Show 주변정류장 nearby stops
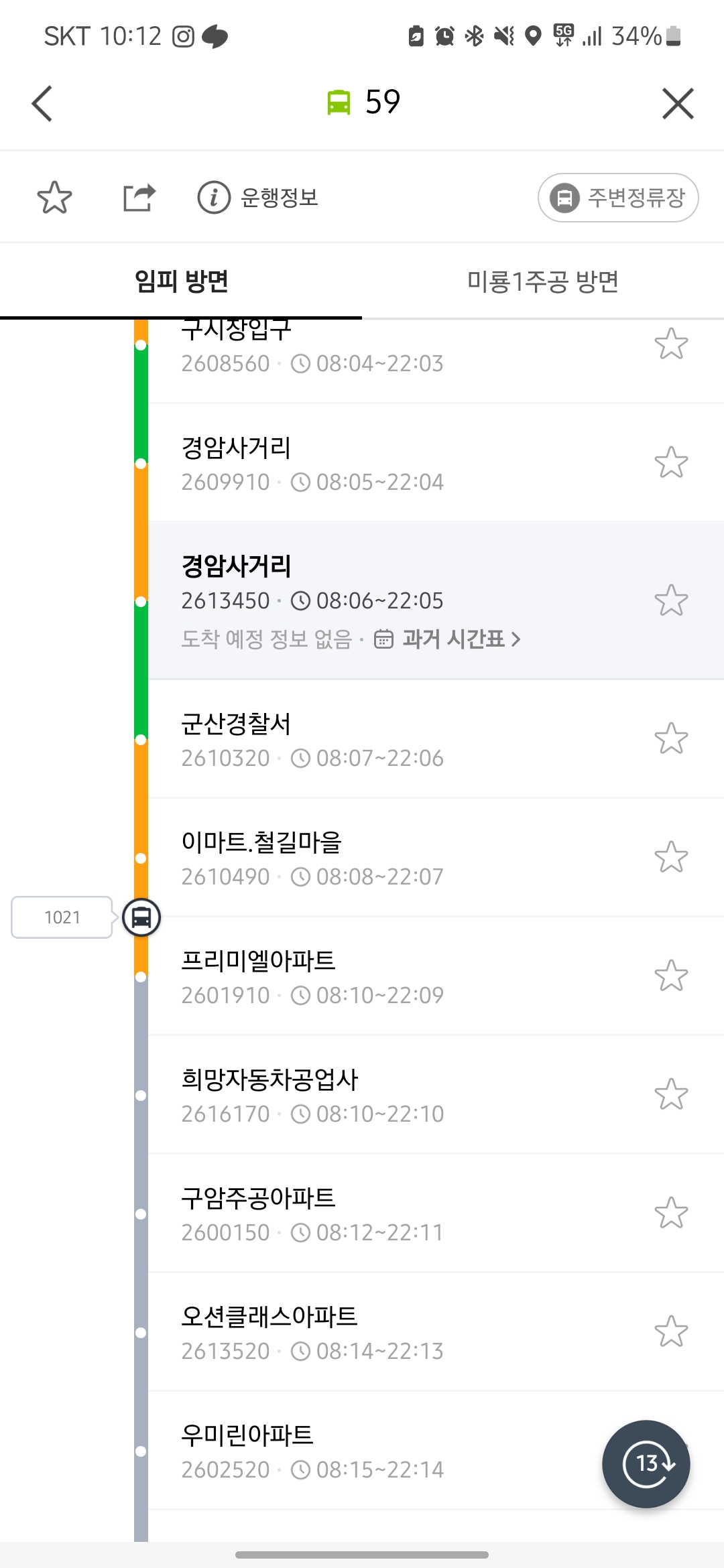Viewport: 724px width, 1568px height. (617, 198)
